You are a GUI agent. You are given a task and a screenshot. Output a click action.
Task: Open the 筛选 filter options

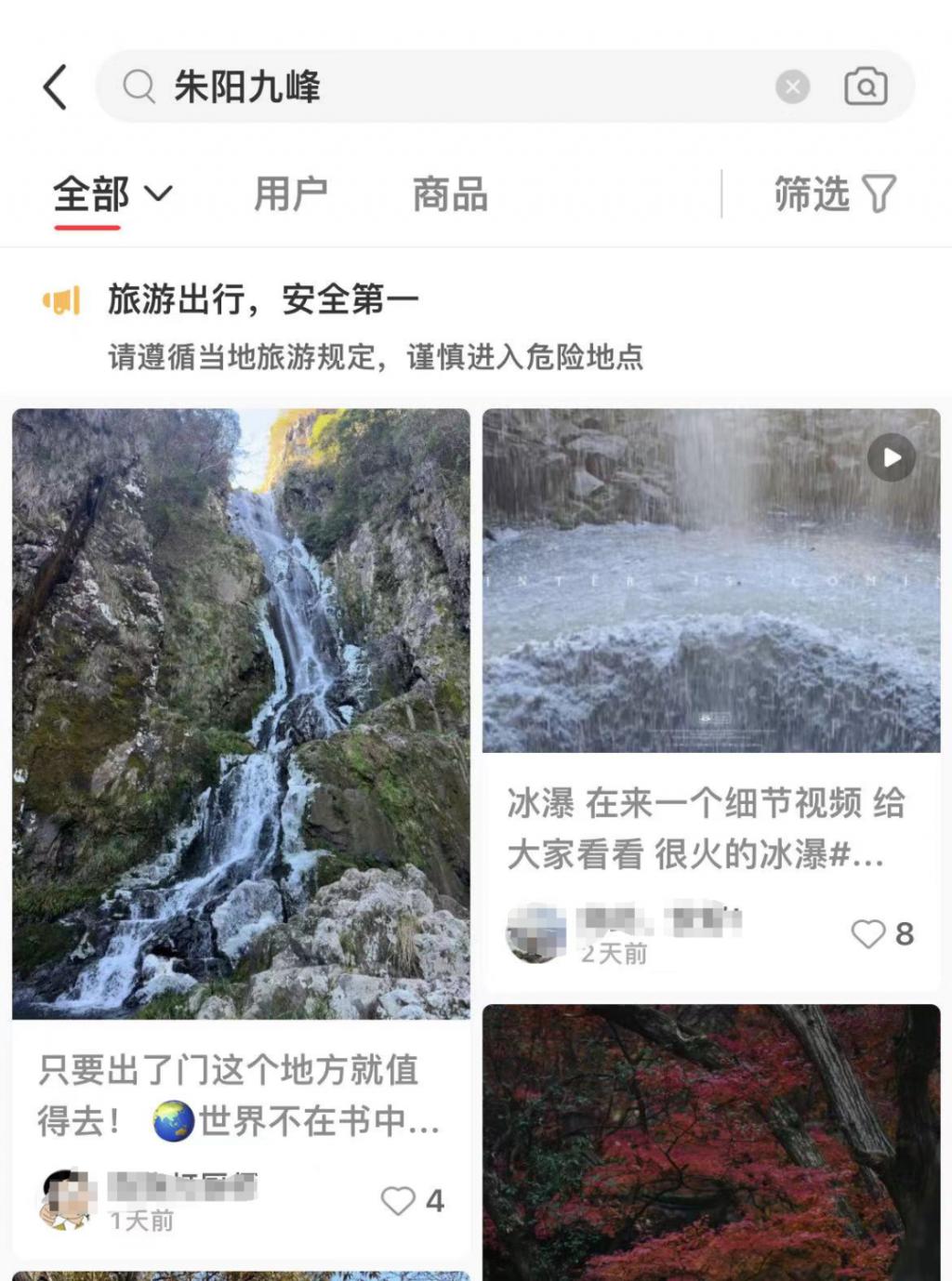pyautogui.click(x=834, y=194)
